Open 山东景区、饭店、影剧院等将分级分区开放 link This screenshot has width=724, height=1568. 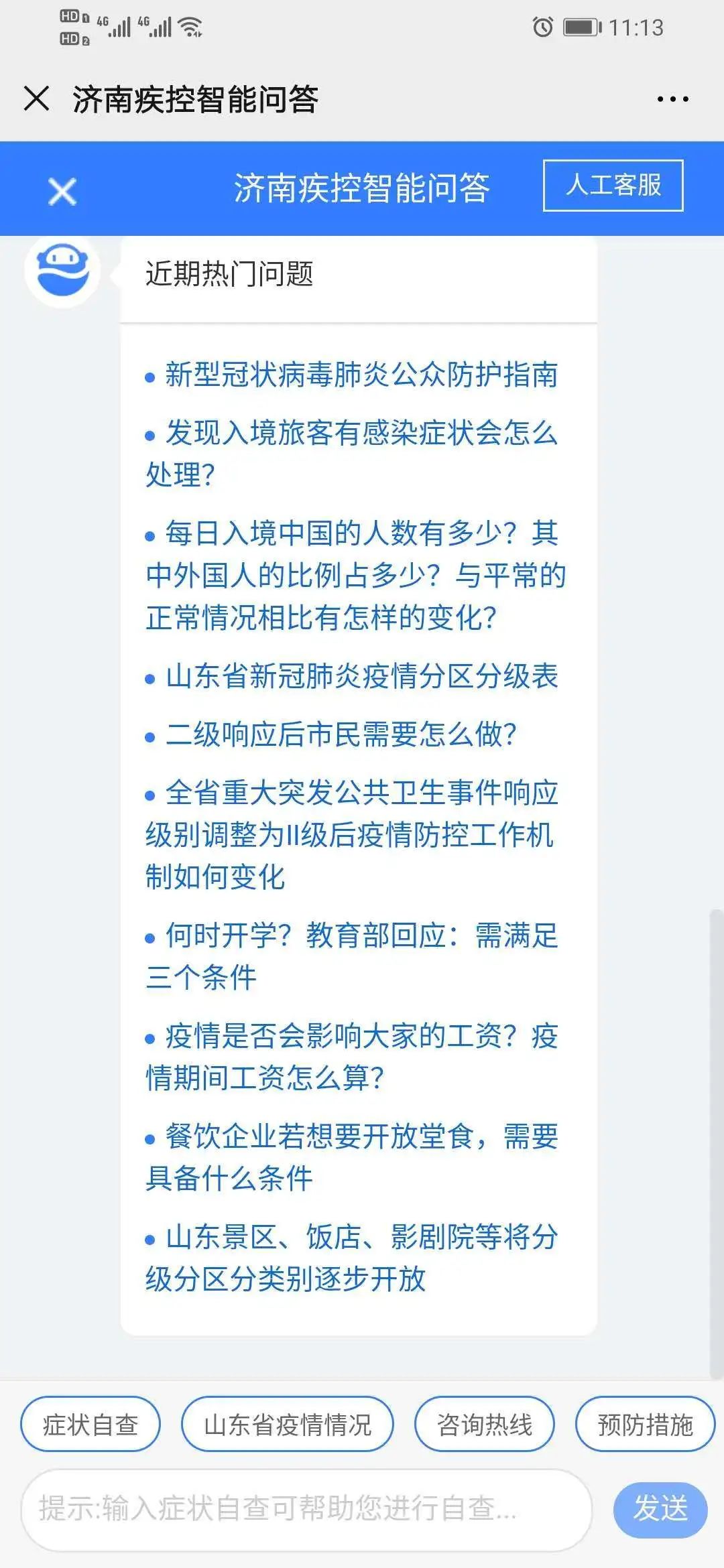tap(353, 1258)
